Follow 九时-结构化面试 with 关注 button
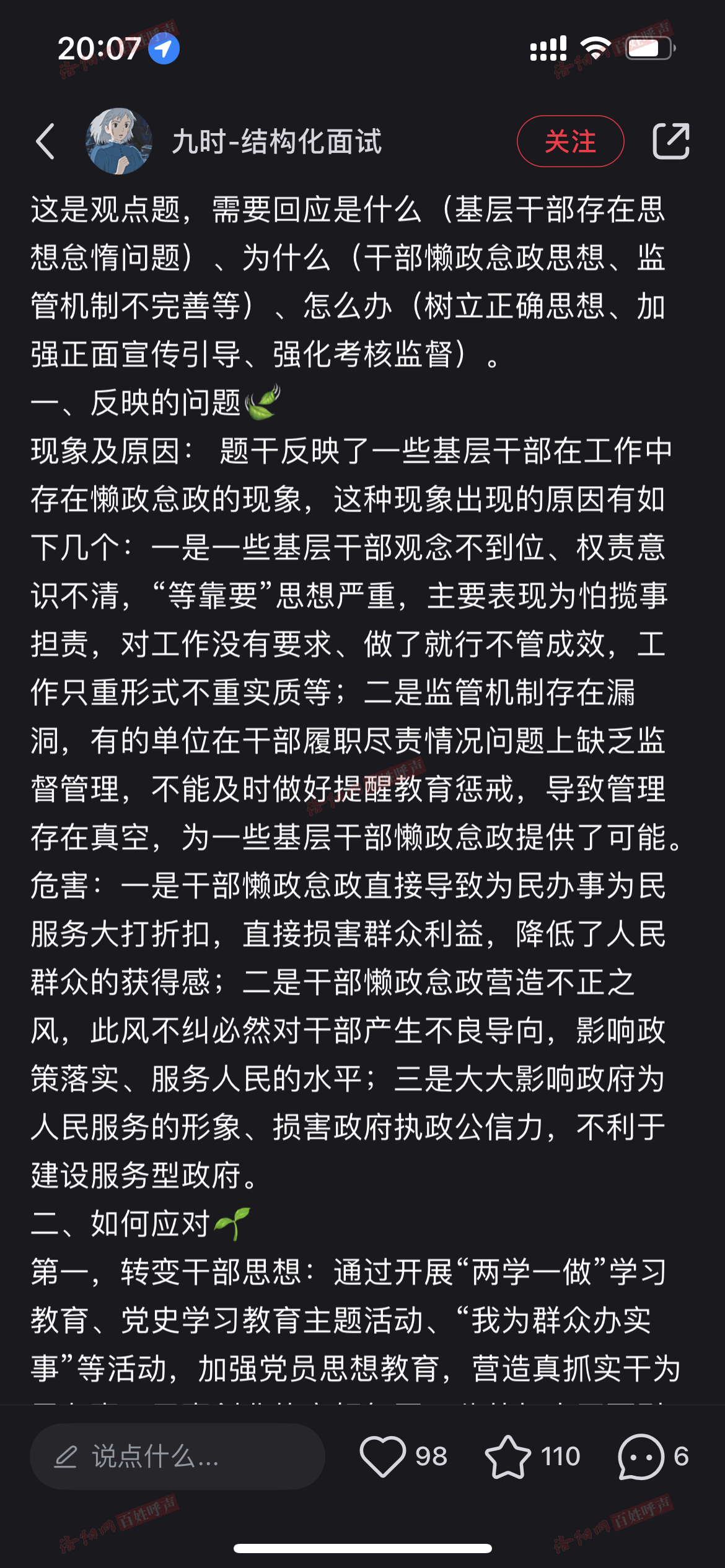The width and height of the screenshot is (725, 1568). pos(570,141)
